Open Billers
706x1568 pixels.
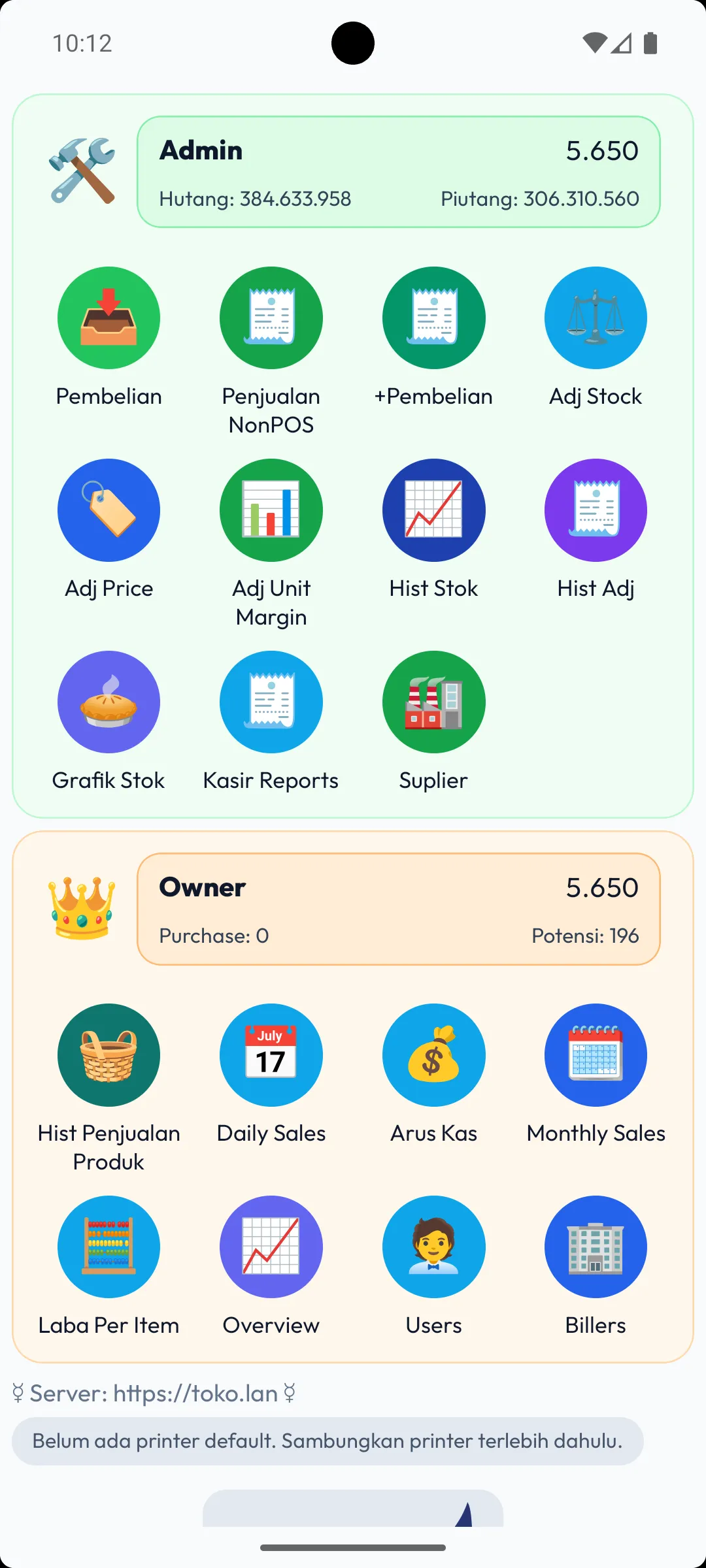coord(596,1247)
